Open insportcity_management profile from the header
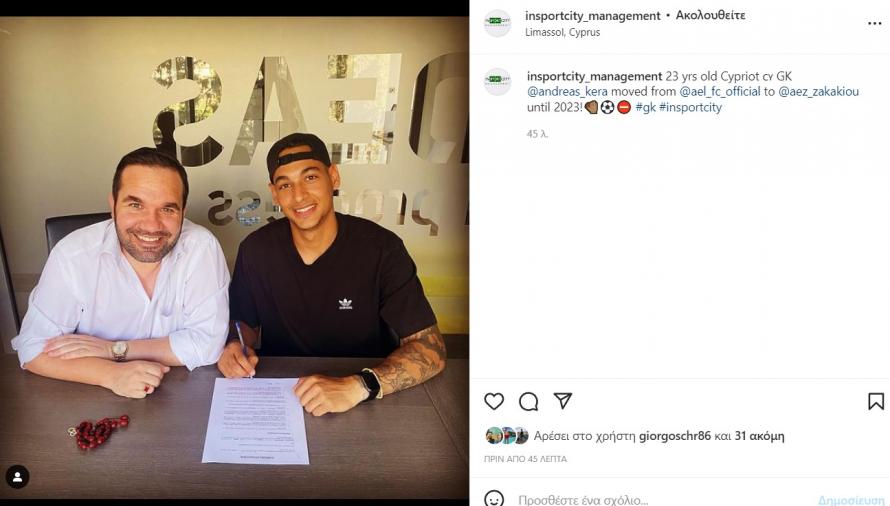Screen dimensions: 890x506 pos(593,16)
